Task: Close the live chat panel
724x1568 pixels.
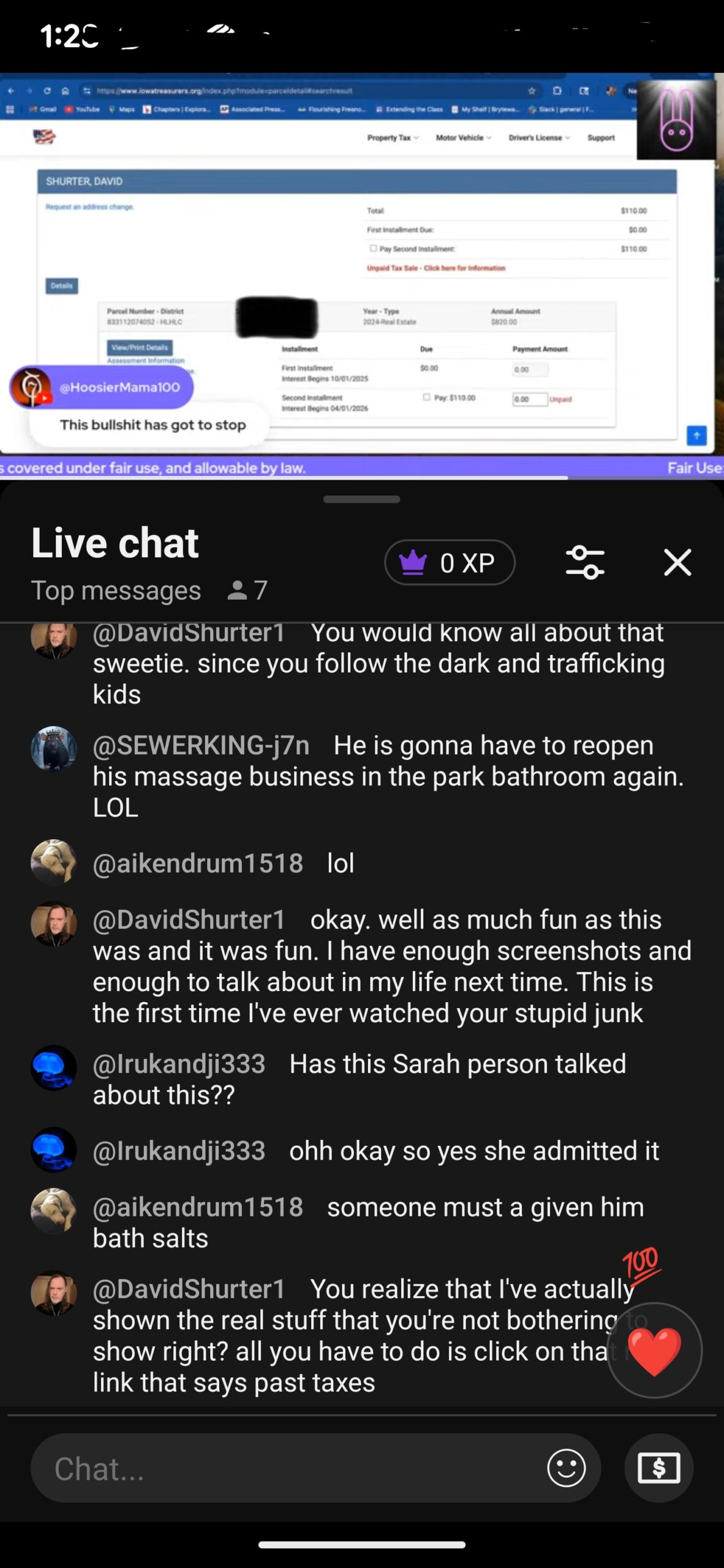Action: click(x=677, y=562)
